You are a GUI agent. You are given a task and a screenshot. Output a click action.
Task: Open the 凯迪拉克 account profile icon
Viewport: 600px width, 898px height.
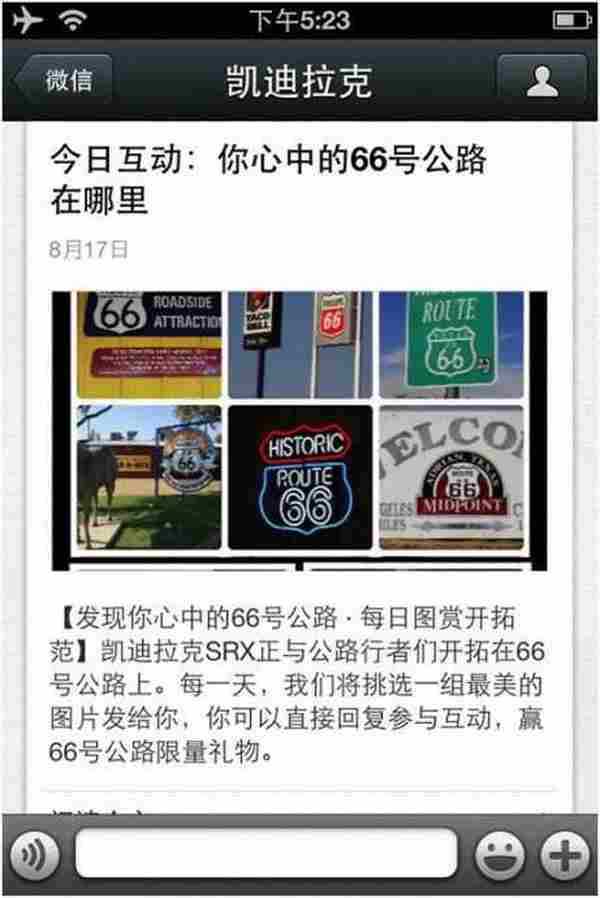pos(542,82)
